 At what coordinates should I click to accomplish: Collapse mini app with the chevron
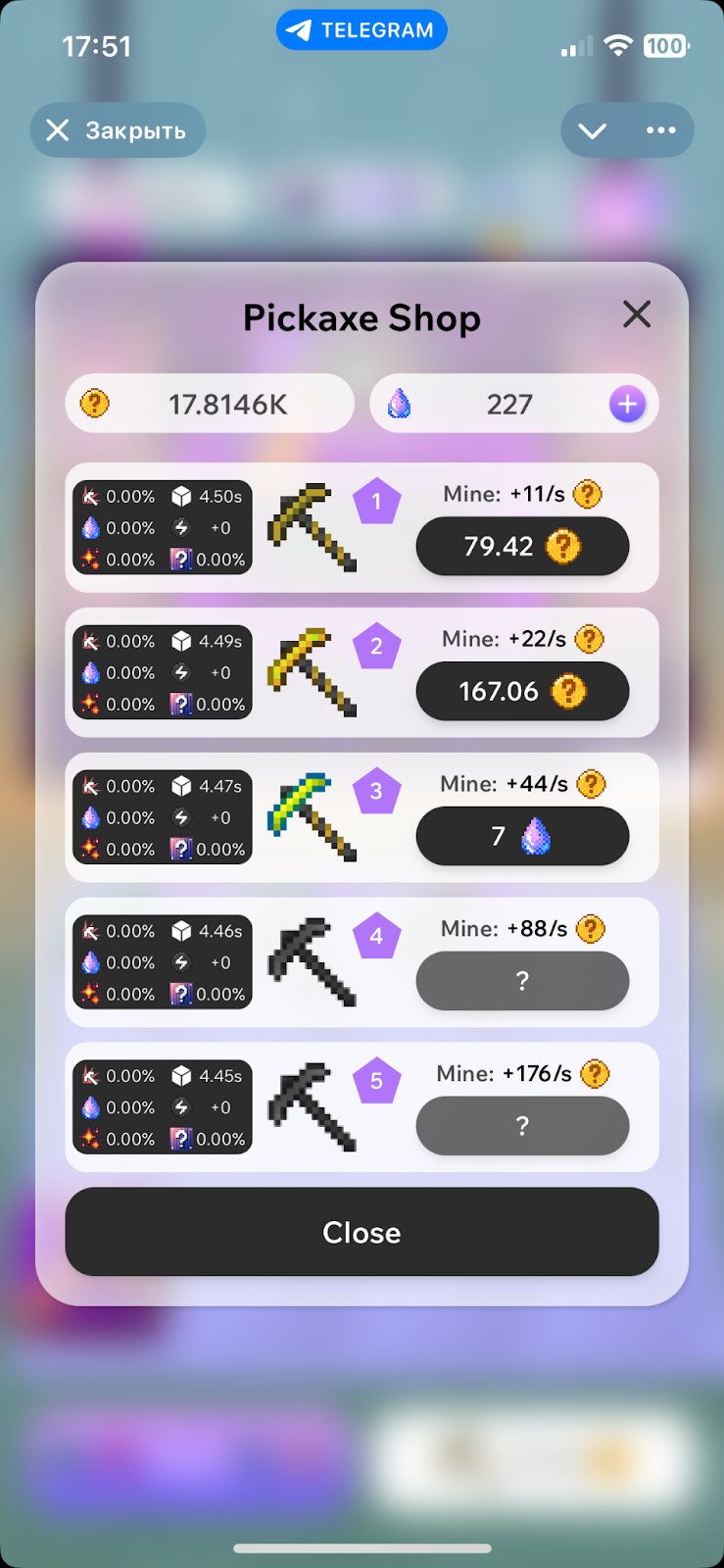click(593, 130)
